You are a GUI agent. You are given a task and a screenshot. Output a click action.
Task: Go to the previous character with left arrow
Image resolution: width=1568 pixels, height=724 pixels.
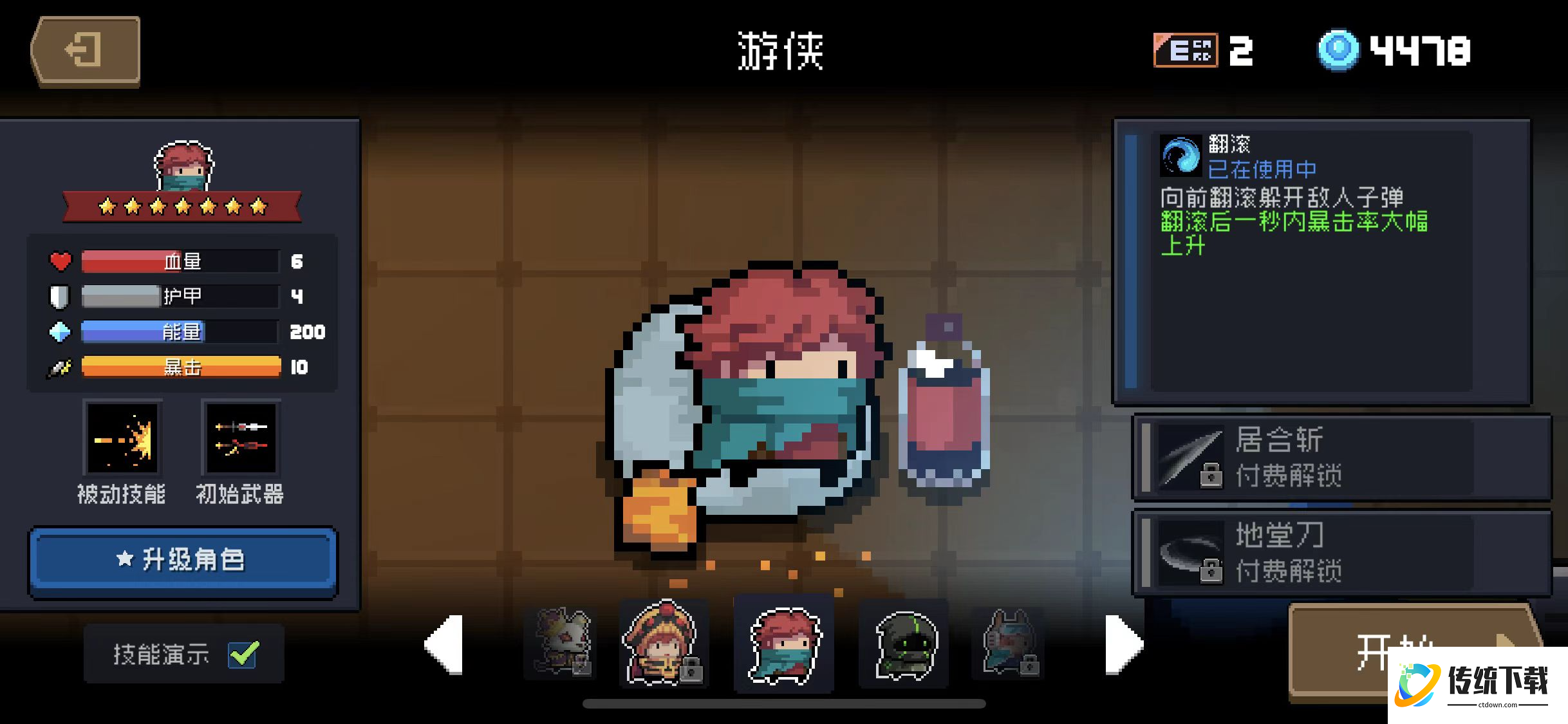445,644
